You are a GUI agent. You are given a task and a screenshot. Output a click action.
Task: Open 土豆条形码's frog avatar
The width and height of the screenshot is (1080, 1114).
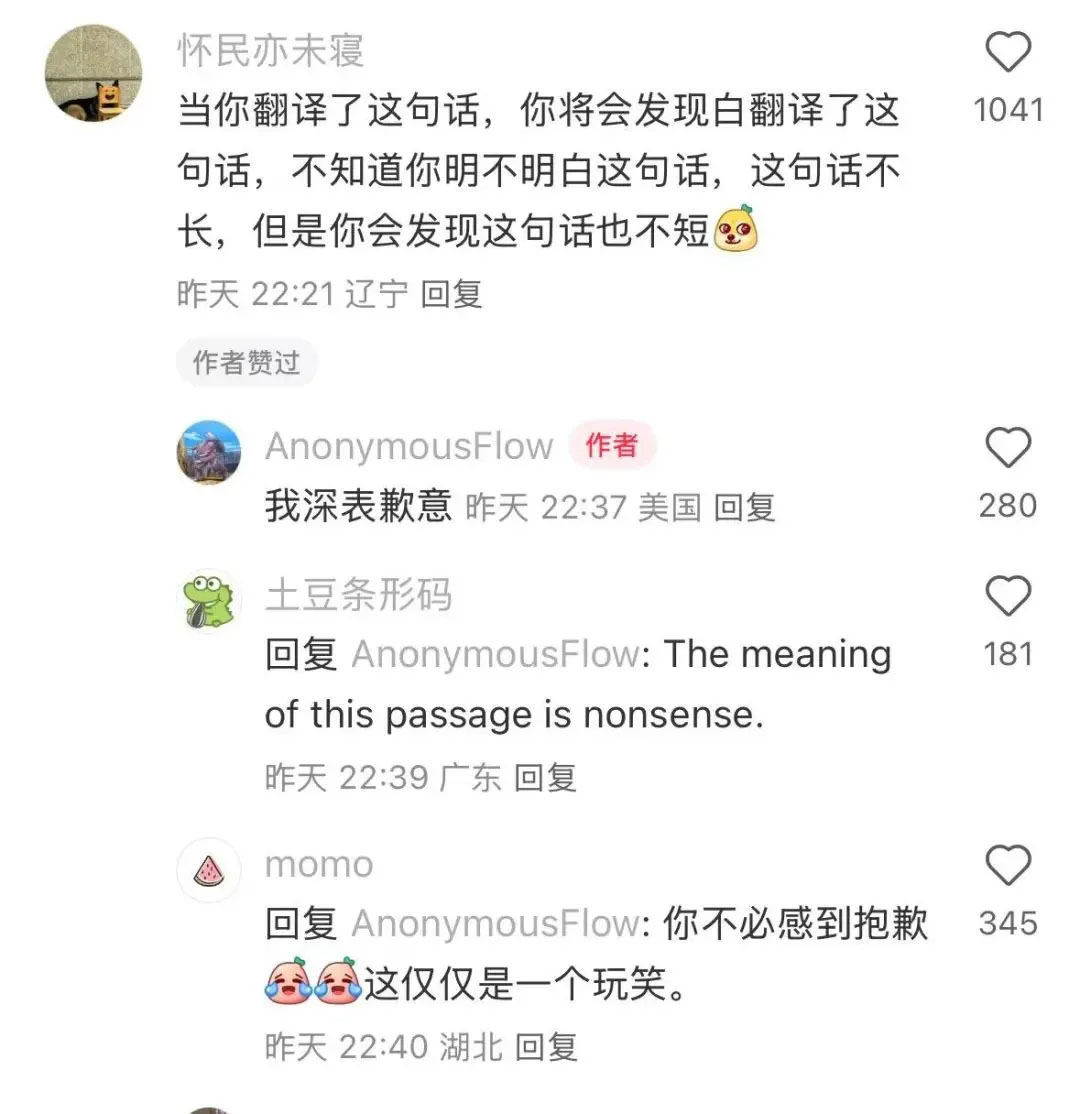pyautogui.click(x=209, y=601)
